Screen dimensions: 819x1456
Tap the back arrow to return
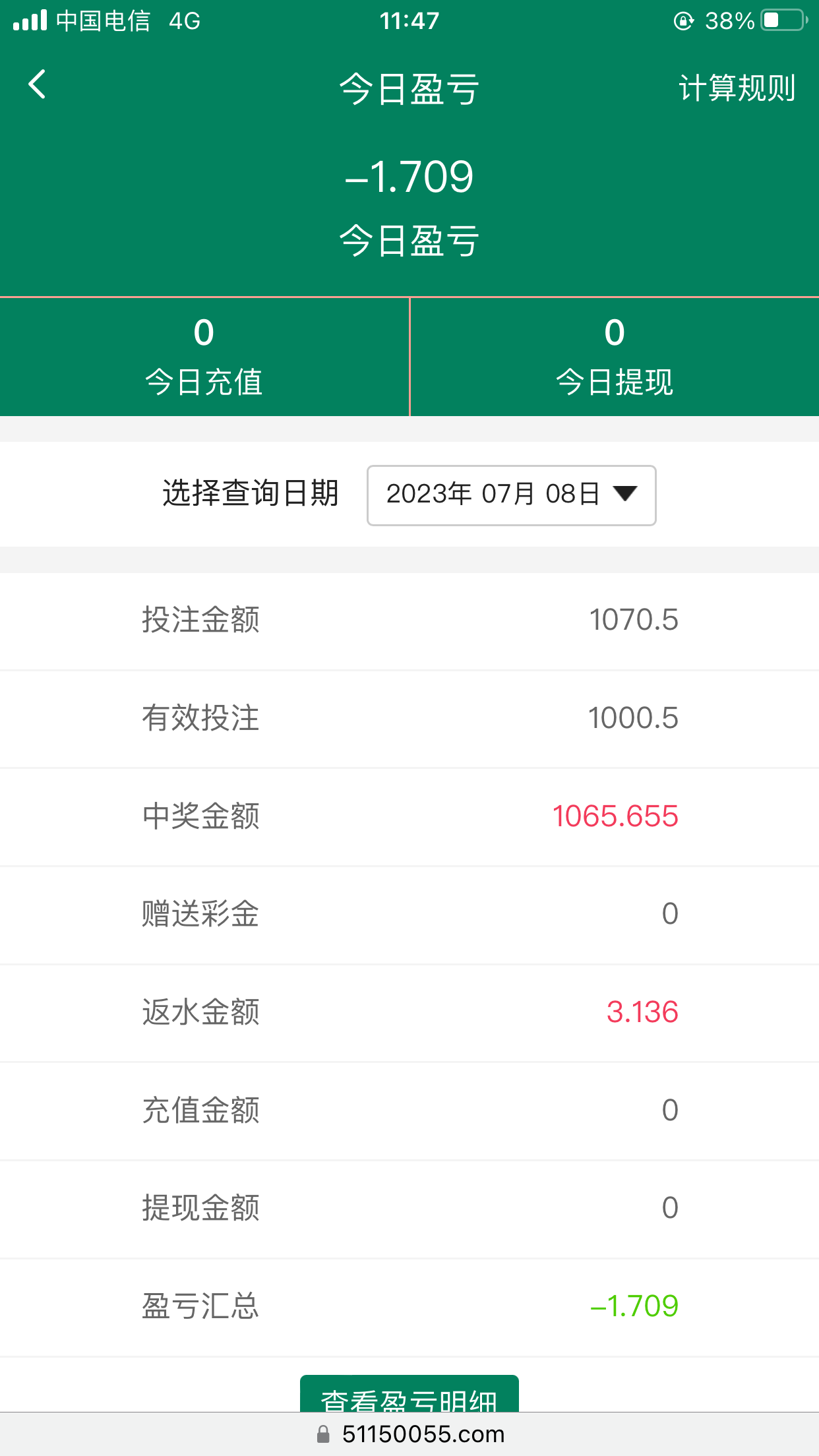[36, 85]
